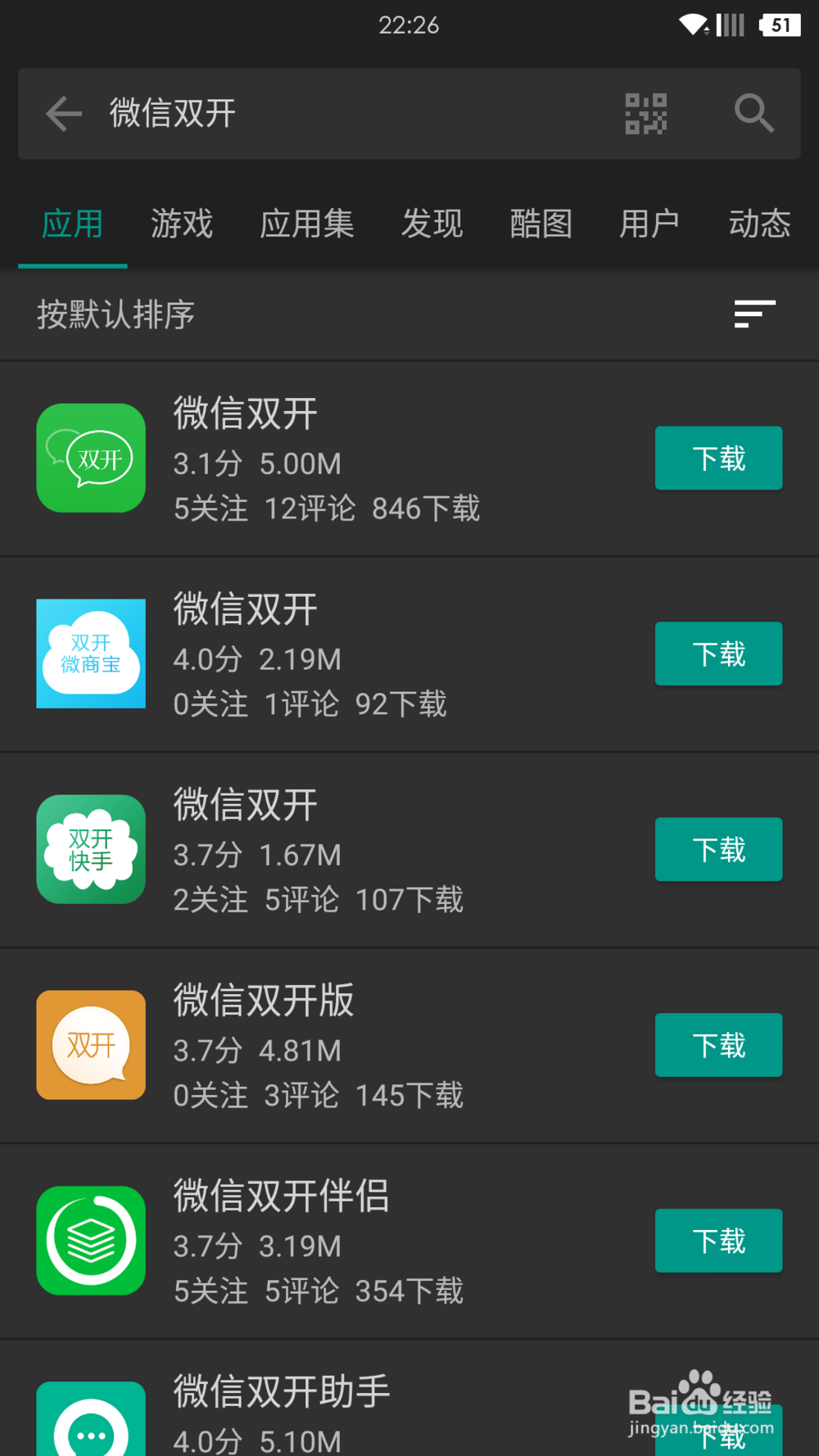Switch to the 动态 tab
Image resolution: width=819 pixels, height=1456 pixels.
(x=760, y=224)
